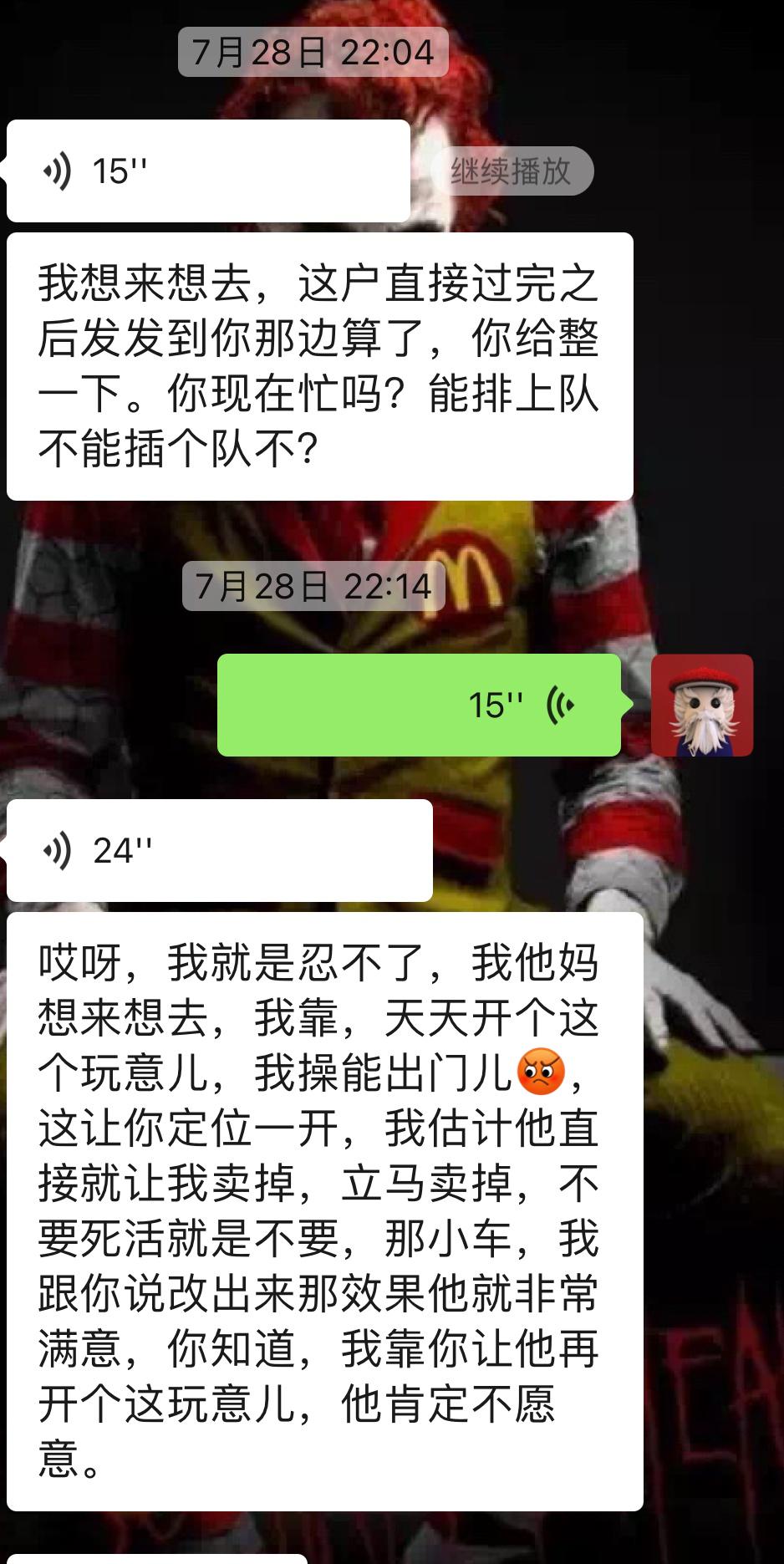Screen dimensions: 784x1564
Task: Select the first transcribed text bubble
Action: click(x=318, y=364)
